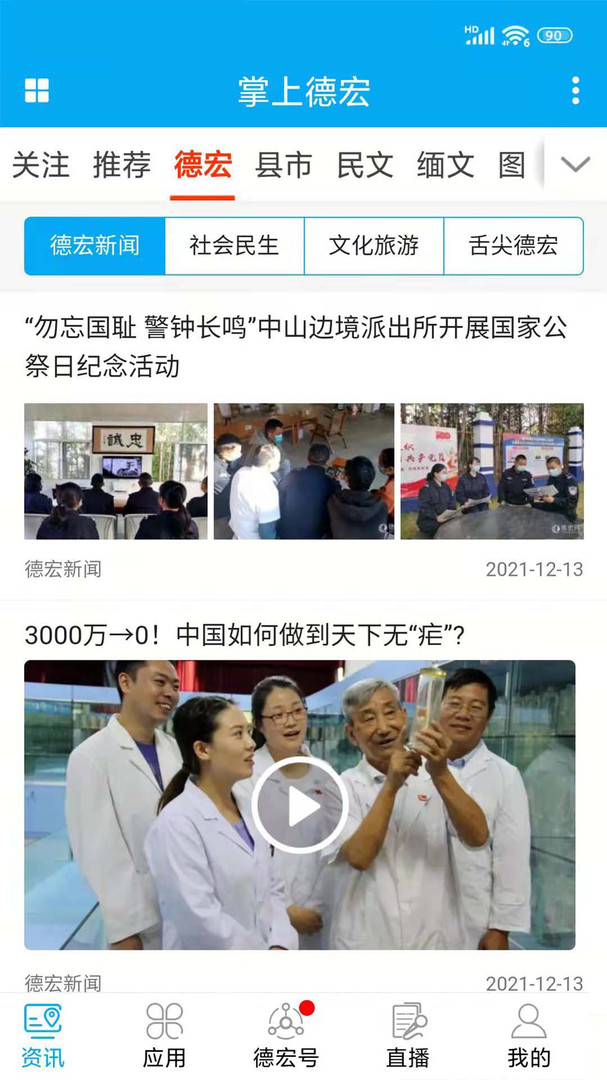Show the 文化旅游 segment
This screenshot has height=1080, width=607.
(374, 246)
